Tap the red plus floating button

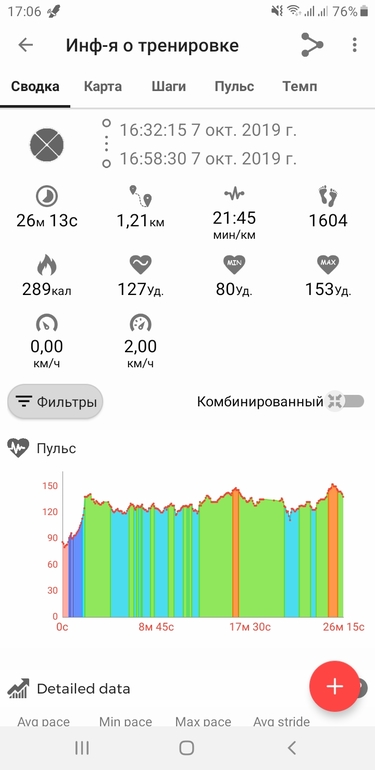(x=334, y=686)
